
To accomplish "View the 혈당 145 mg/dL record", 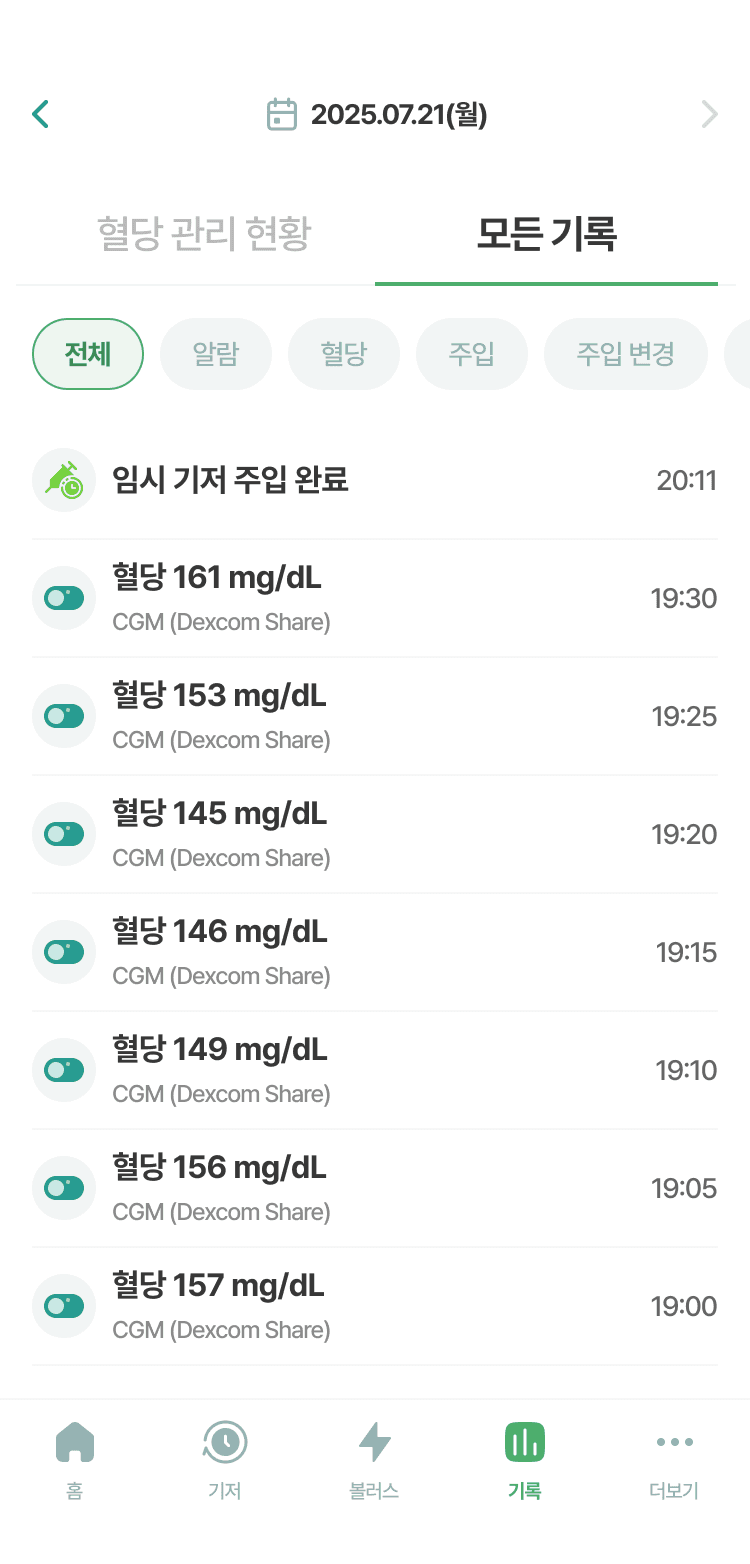I will coord(374,834).
